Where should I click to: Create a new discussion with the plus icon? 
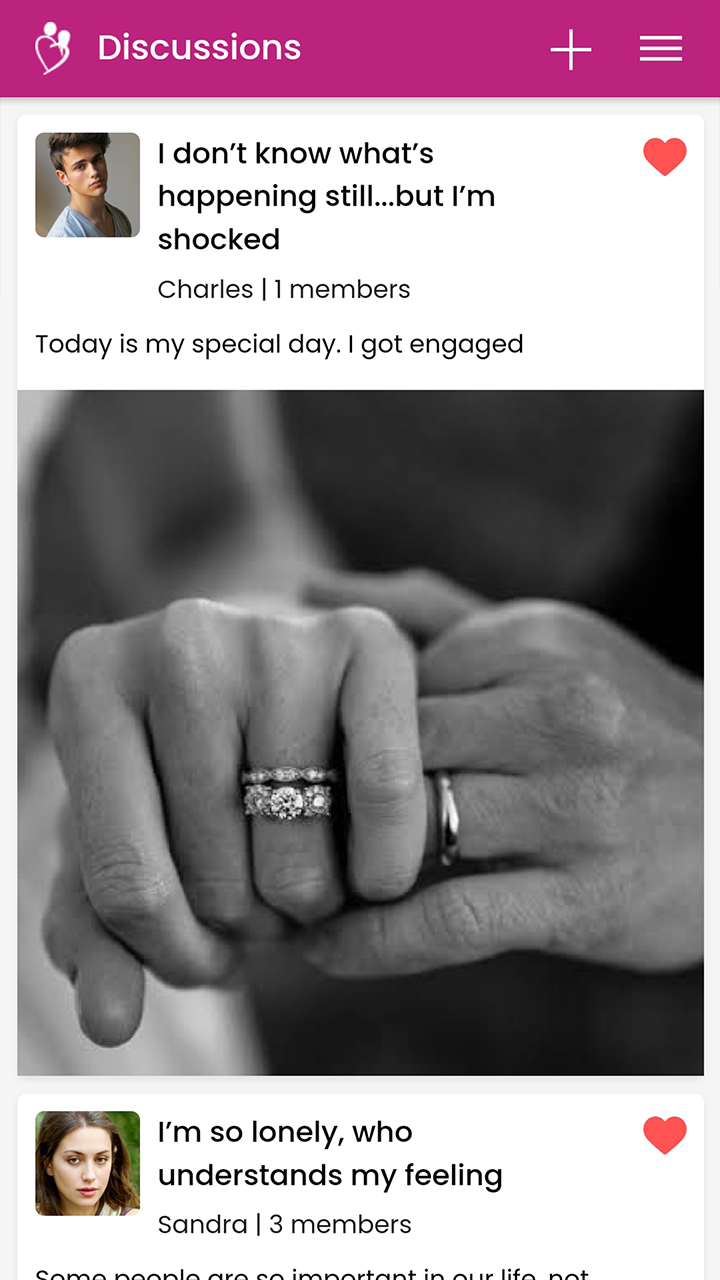coord(571,49)
